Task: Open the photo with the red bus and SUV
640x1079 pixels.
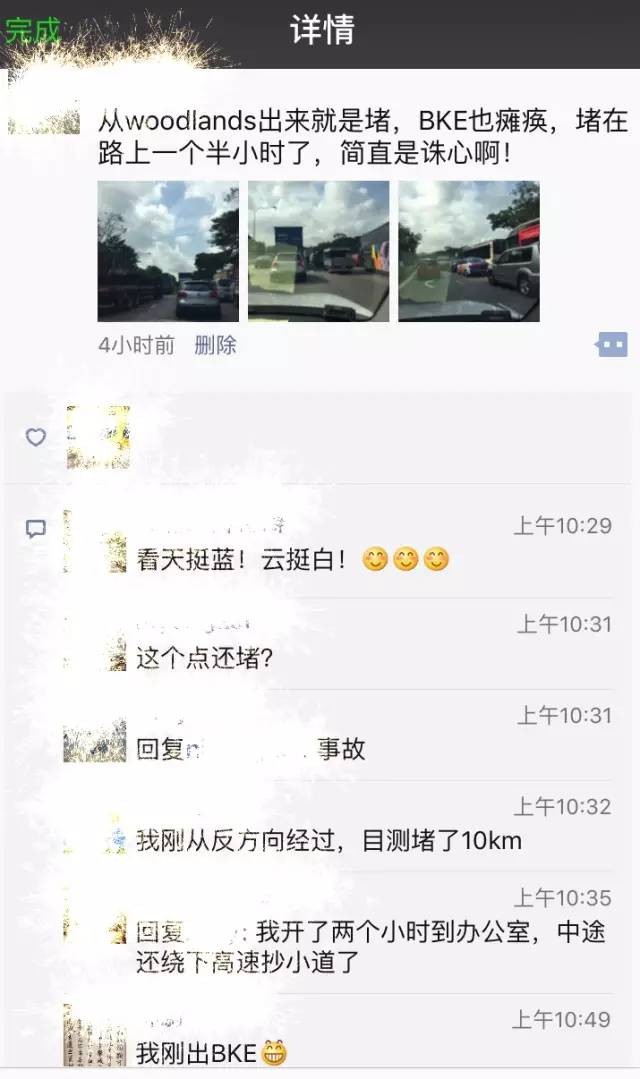Action: 468,251
